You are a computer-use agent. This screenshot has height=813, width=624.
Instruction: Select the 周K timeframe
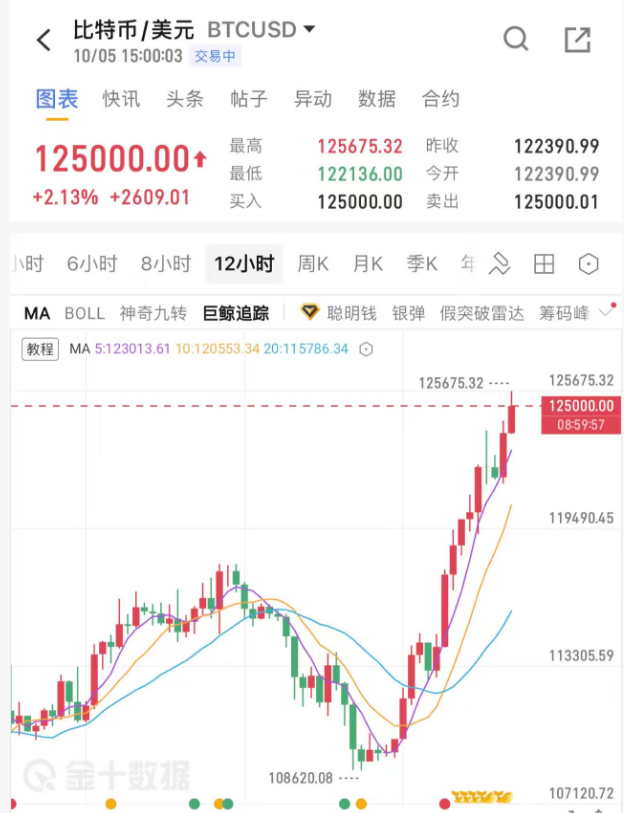(313, 264)
